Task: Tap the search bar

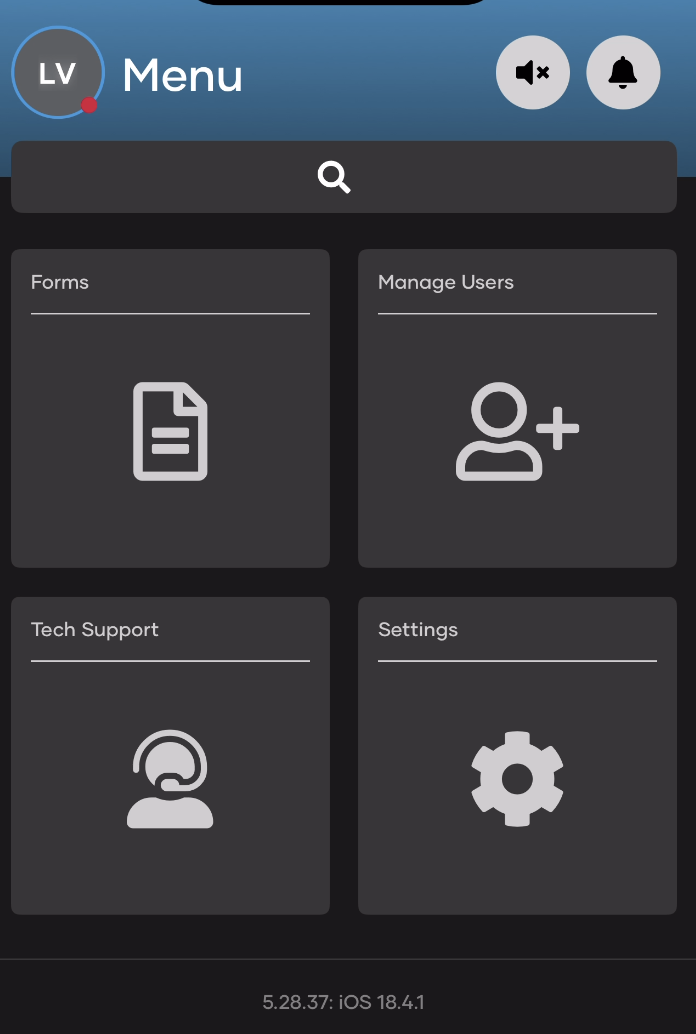Action: point(343,177)
